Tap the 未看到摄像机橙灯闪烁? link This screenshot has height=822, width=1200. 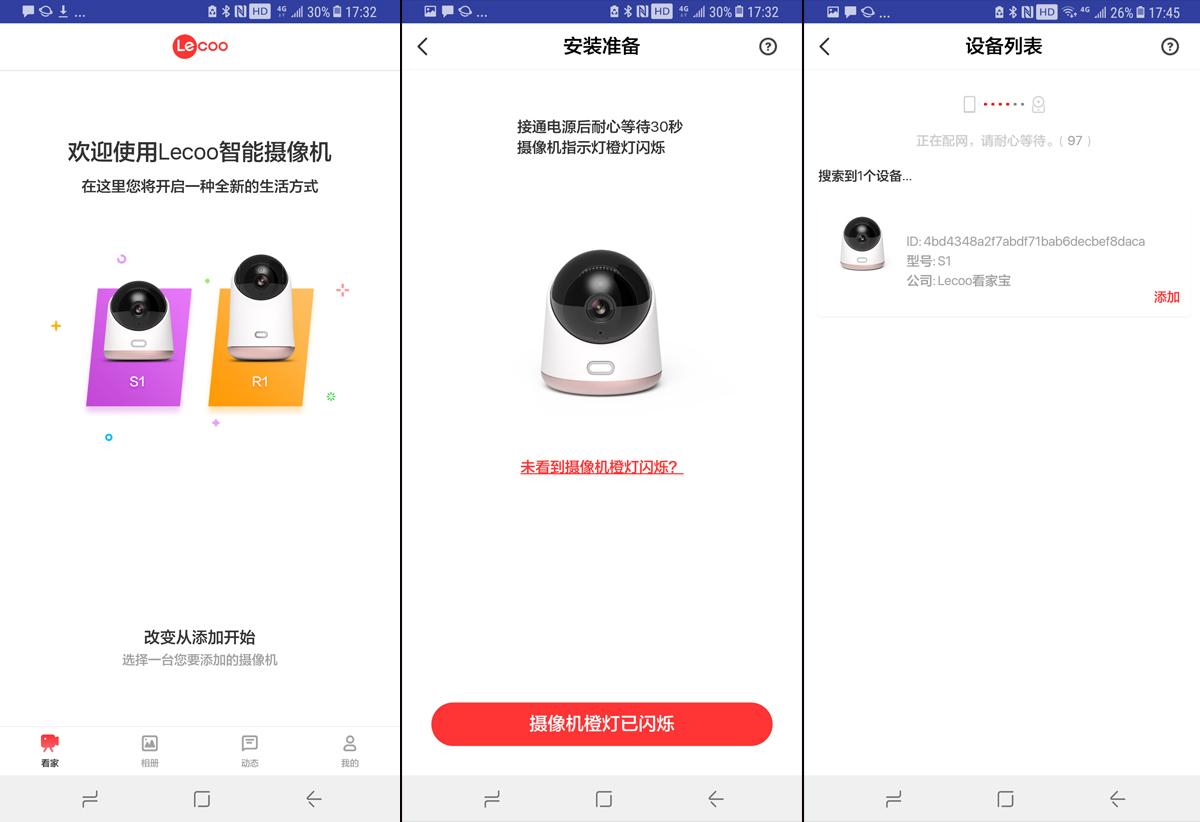(601, 467)
